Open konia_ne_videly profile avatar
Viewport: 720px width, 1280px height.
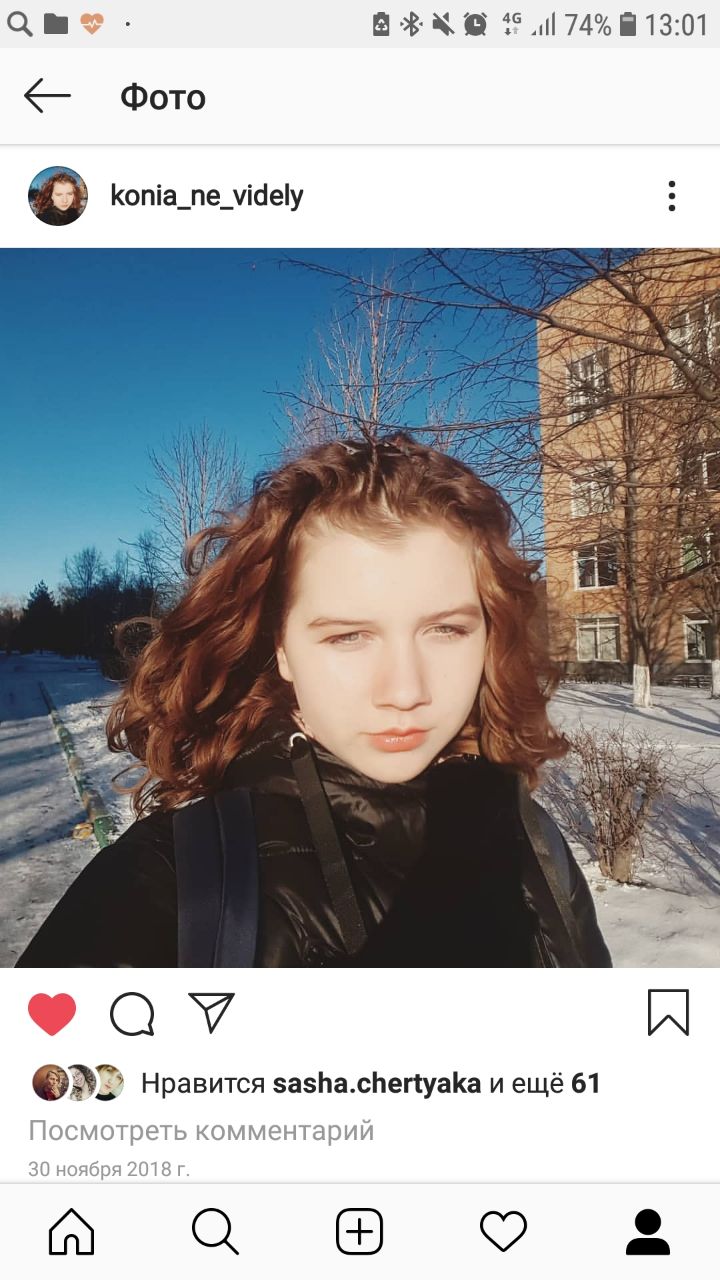pyautogui.click(x=58, y=196)
